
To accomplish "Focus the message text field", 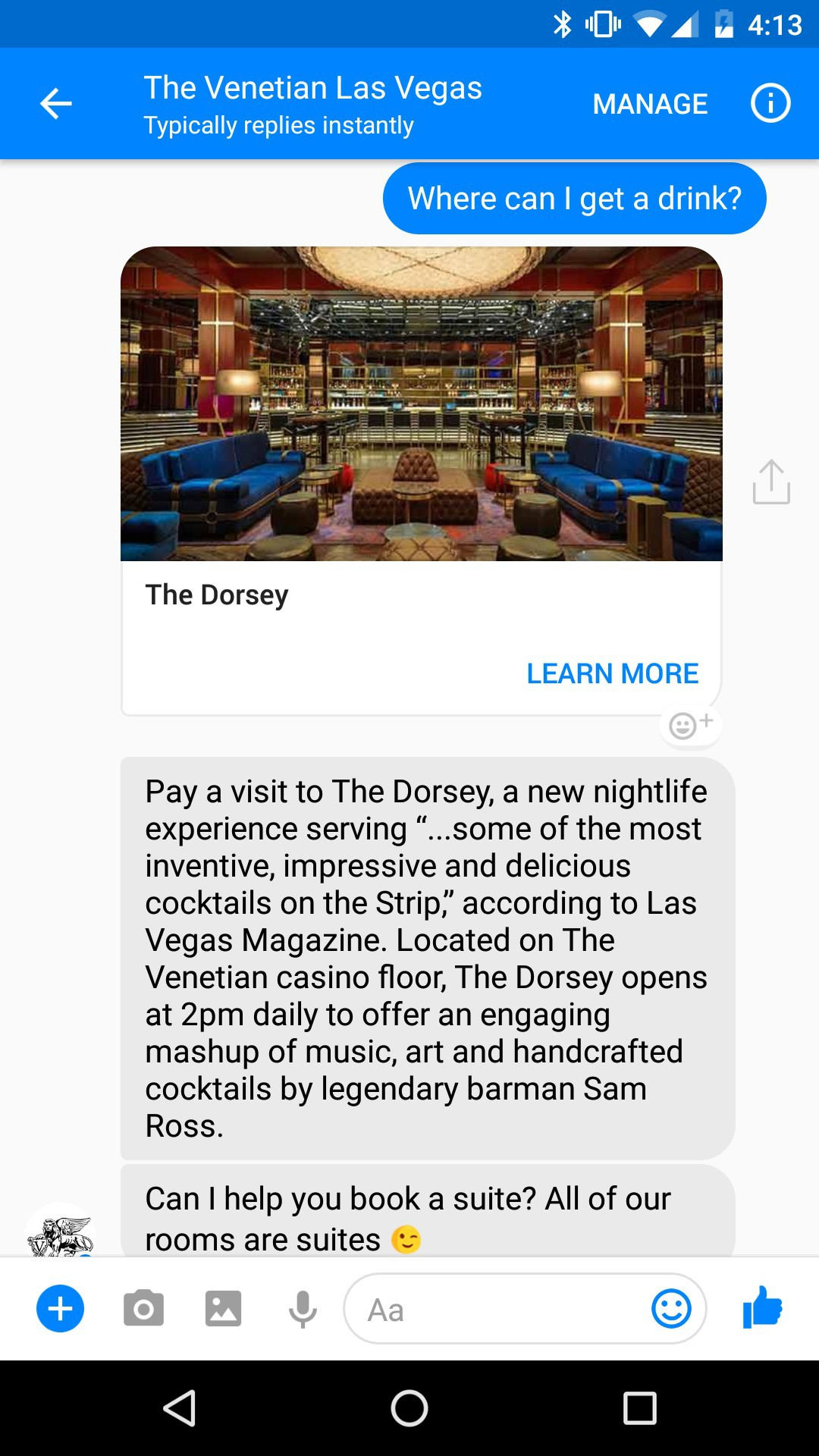I will (493, 1310).
